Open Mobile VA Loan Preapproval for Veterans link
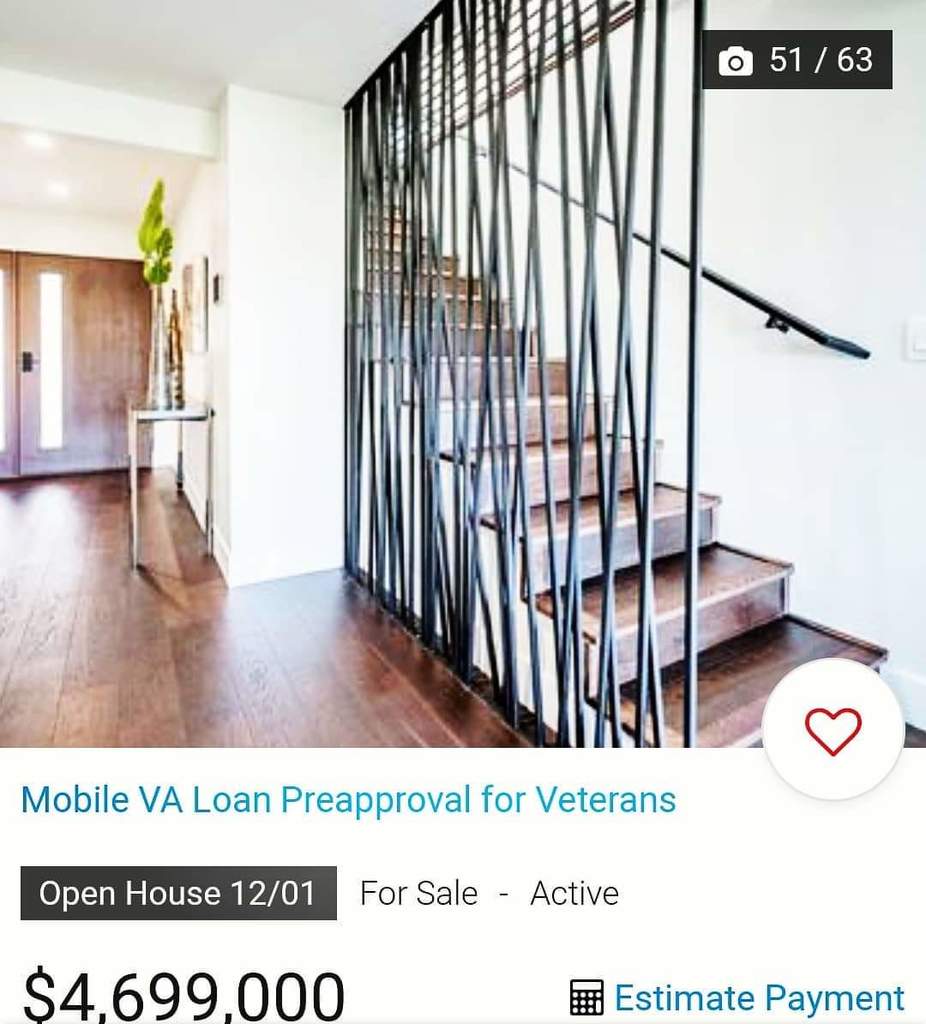926x1024 pixels. (x=348, y=800)
